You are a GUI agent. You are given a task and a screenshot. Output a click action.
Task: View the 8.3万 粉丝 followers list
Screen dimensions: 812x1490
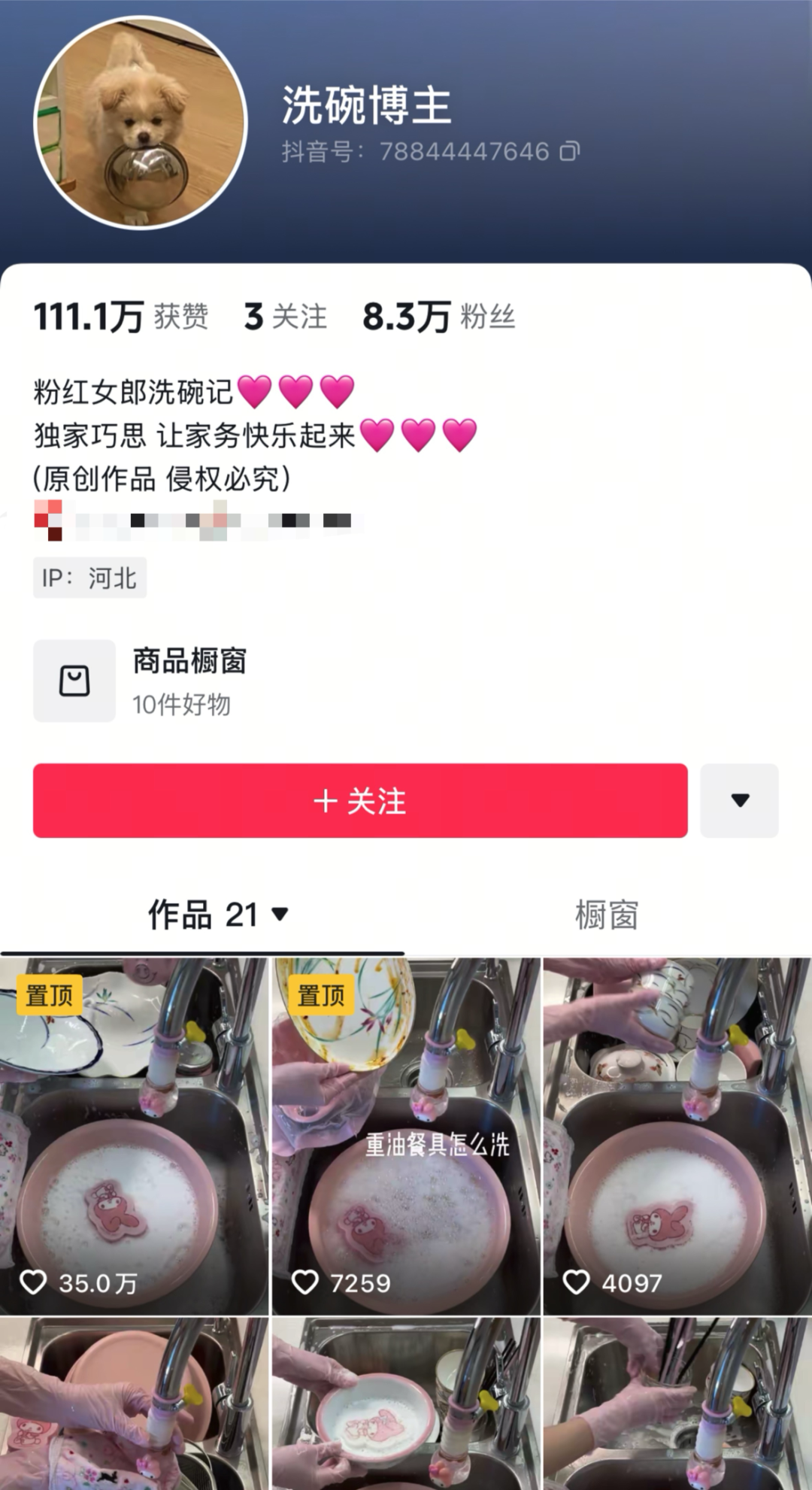tap(438, 317)
